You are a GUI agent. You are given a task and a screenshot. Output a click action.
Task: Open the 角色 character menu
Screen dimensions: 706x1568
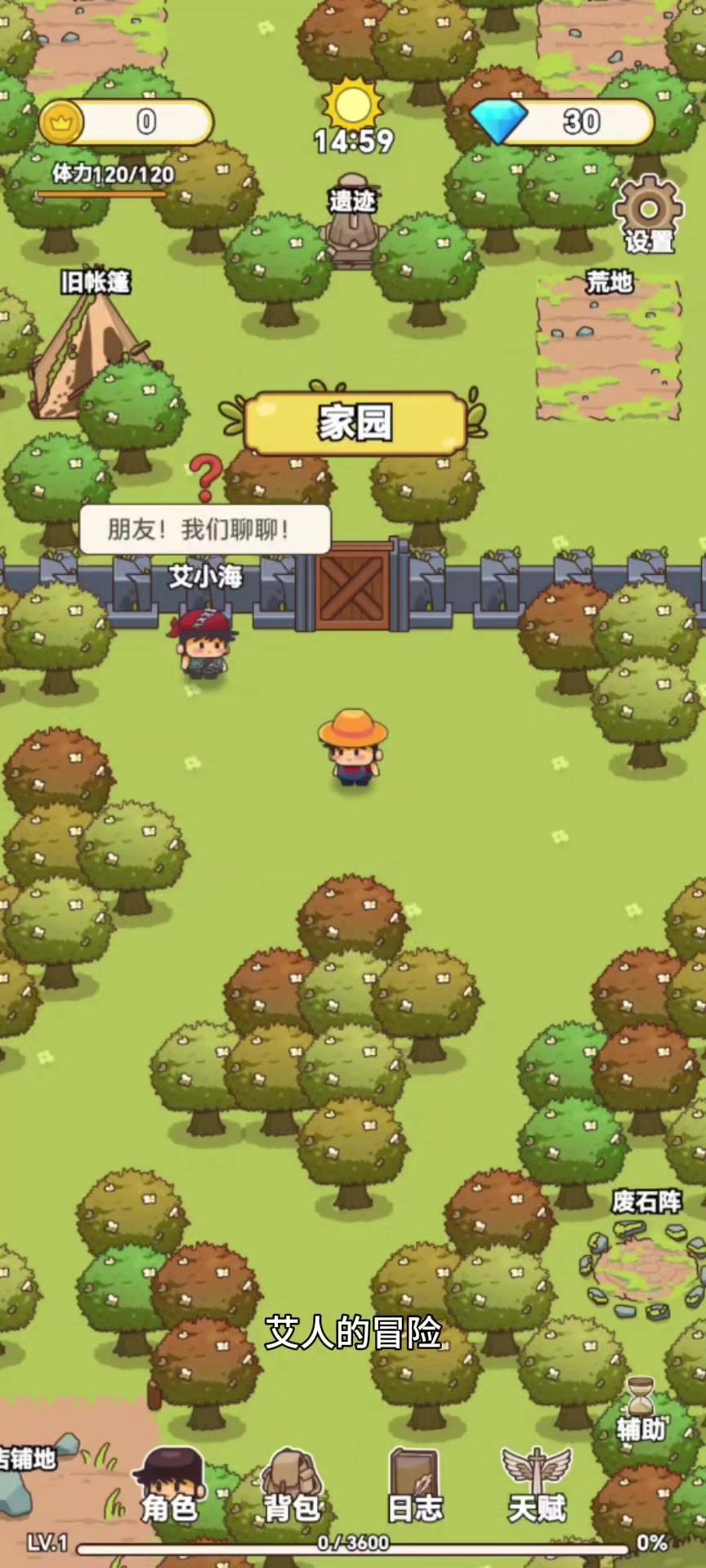pyautogui.click(x=169, y=1486)
